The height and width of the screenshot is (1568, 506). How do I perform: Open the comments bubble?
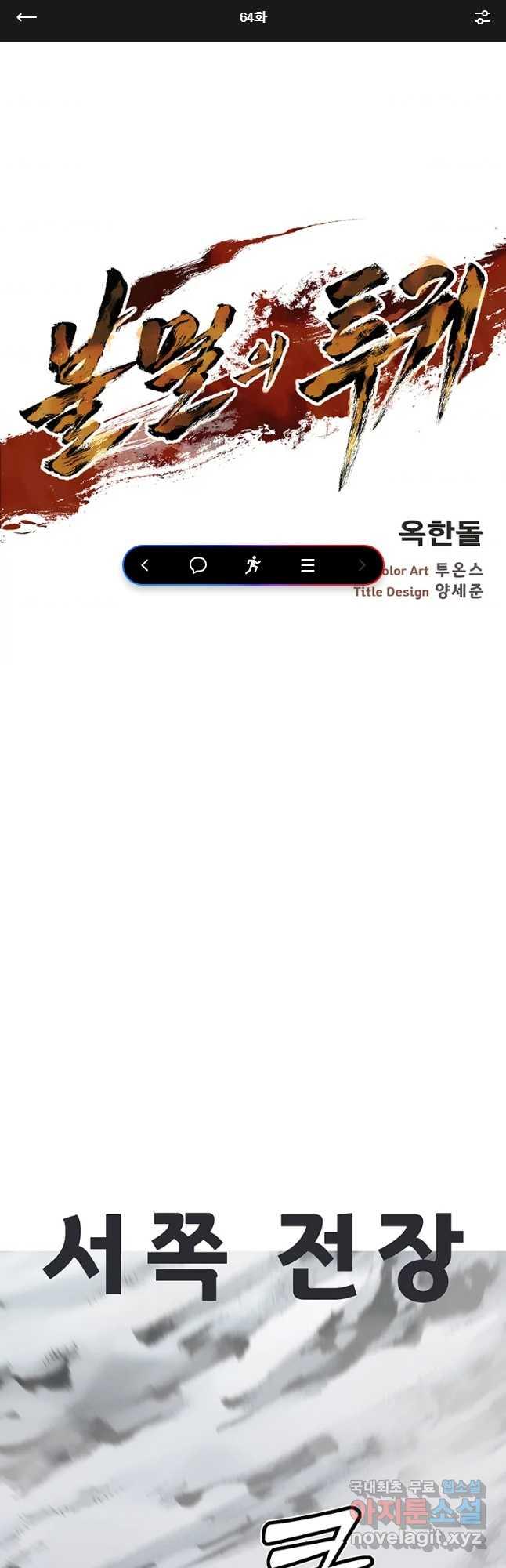198,565
